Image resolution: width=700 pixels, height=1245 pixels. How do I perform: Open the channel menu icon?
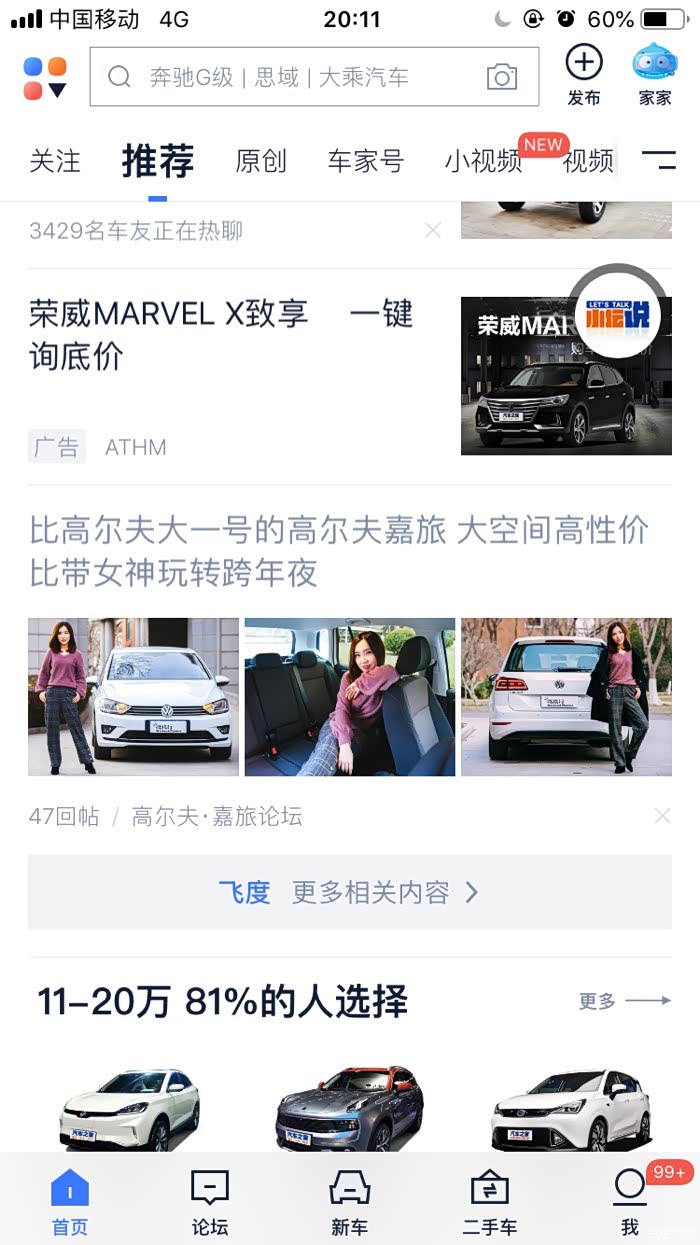(658, 160)
